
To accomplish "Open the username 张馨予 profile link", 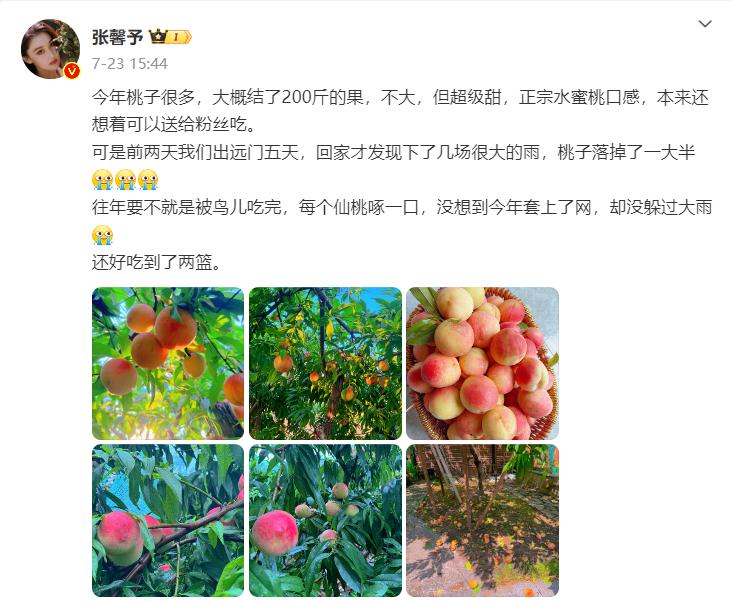I will pos(118,37).
